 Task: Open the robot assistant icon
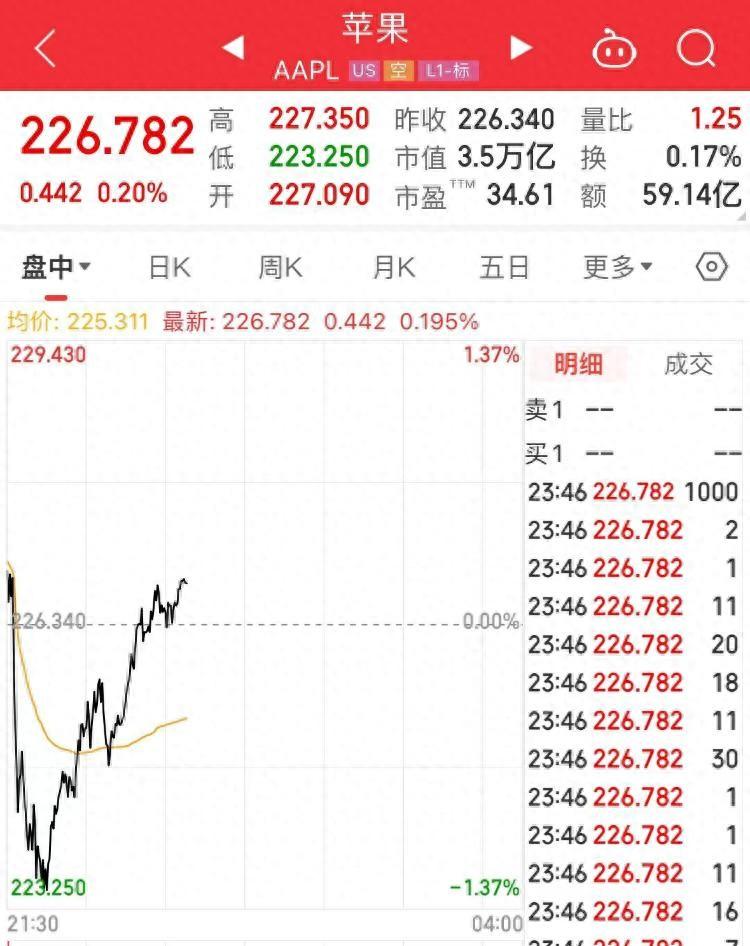tap(614, 49)
